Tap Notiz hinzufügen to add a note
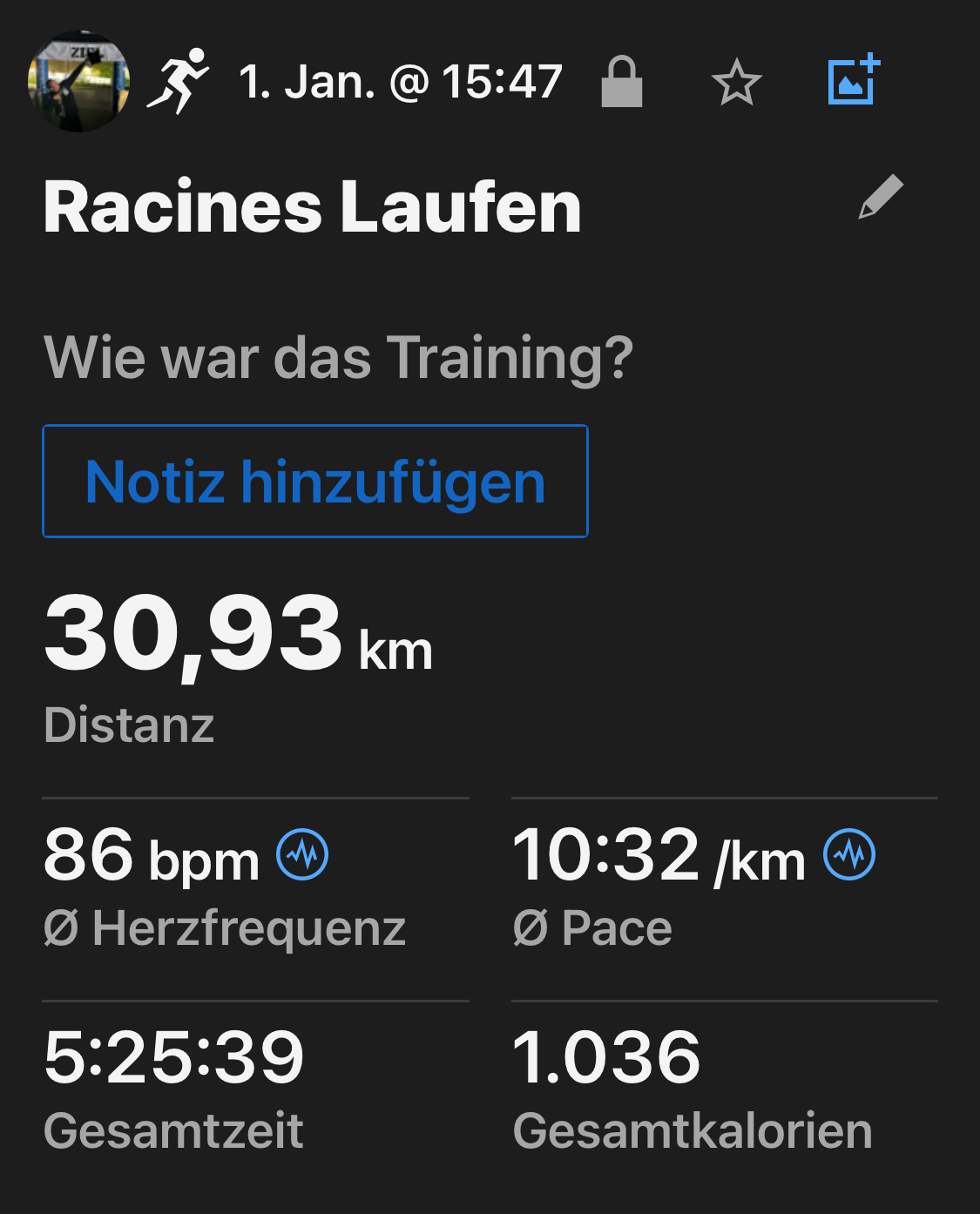 315,482
